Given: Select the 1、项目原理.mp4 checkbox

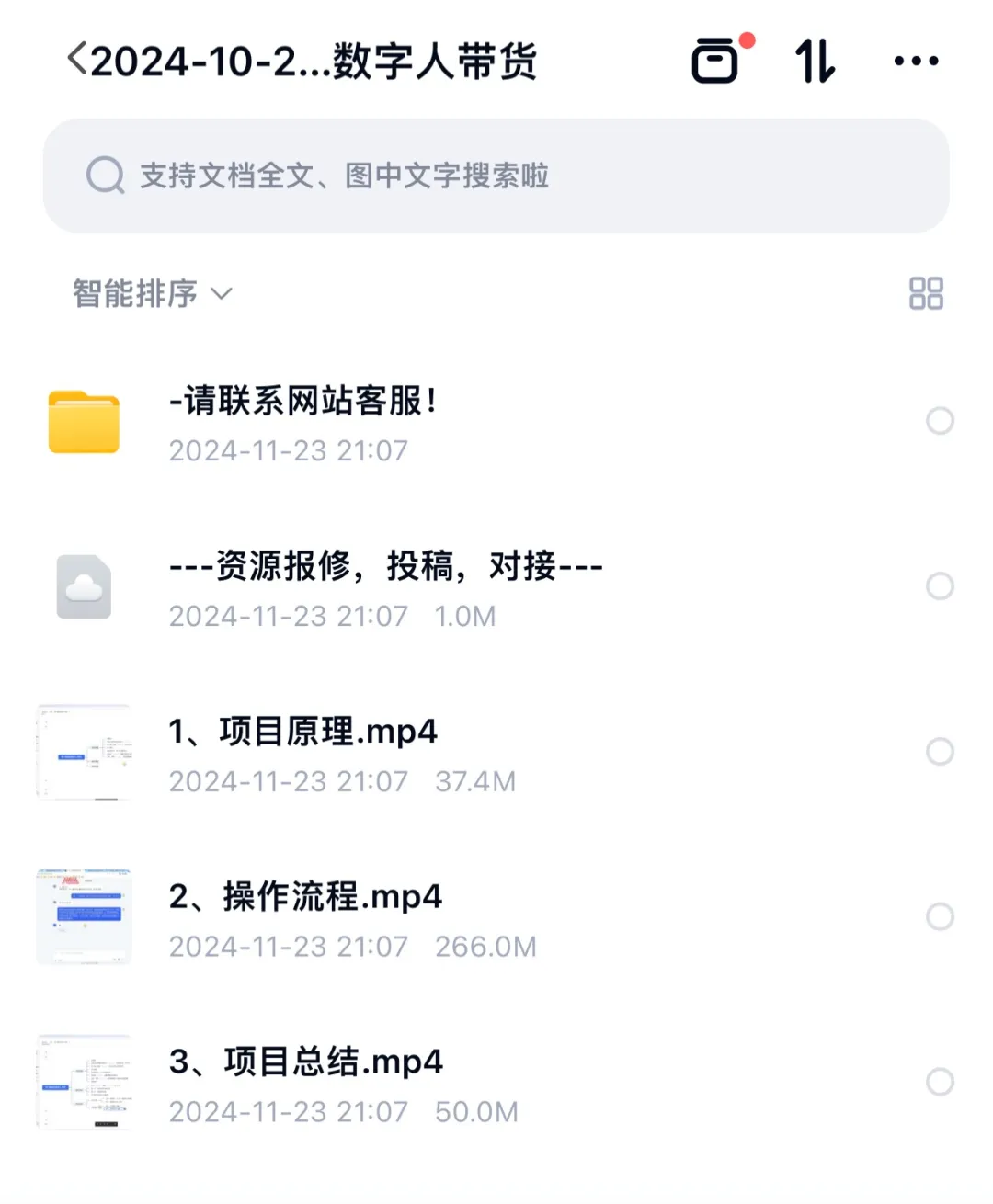Looking at the screenshot, I should coord(940,751).
